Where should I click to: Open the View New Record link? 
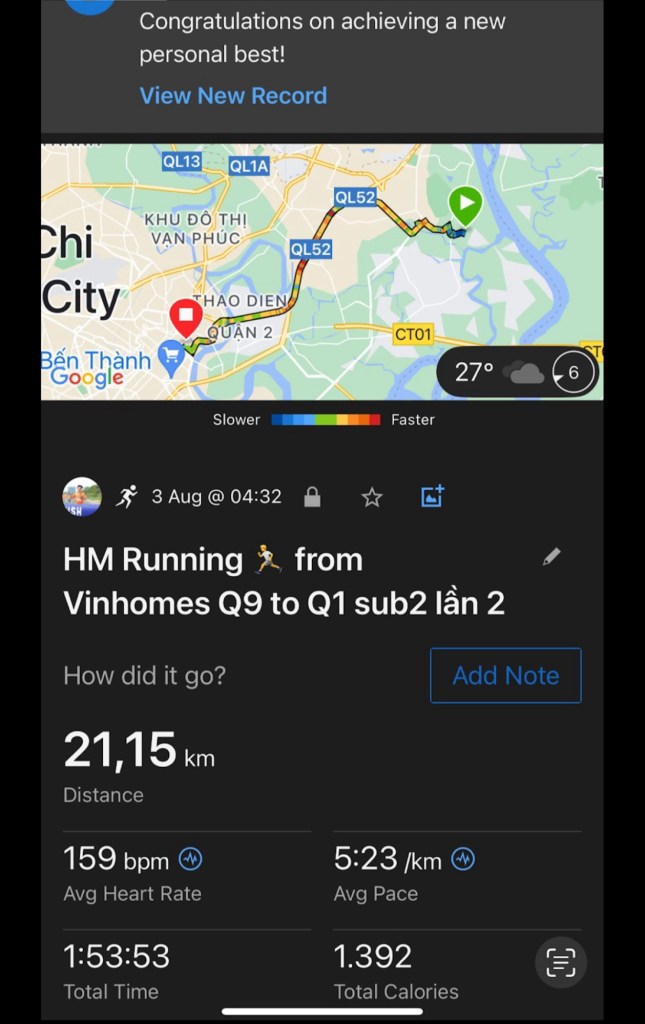coord(233,96)
